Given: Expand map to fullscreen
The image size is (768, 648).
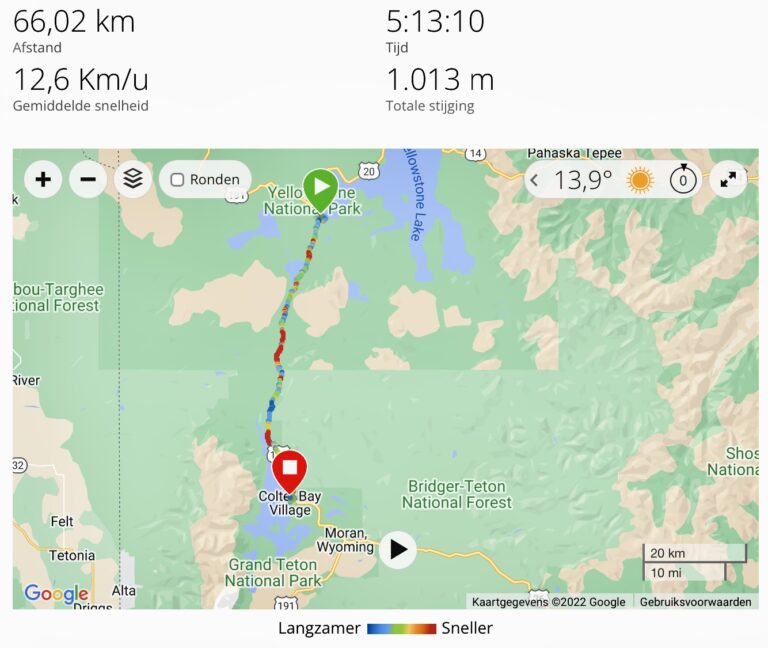Looking at the screenshot, I should tap(728, 180).
